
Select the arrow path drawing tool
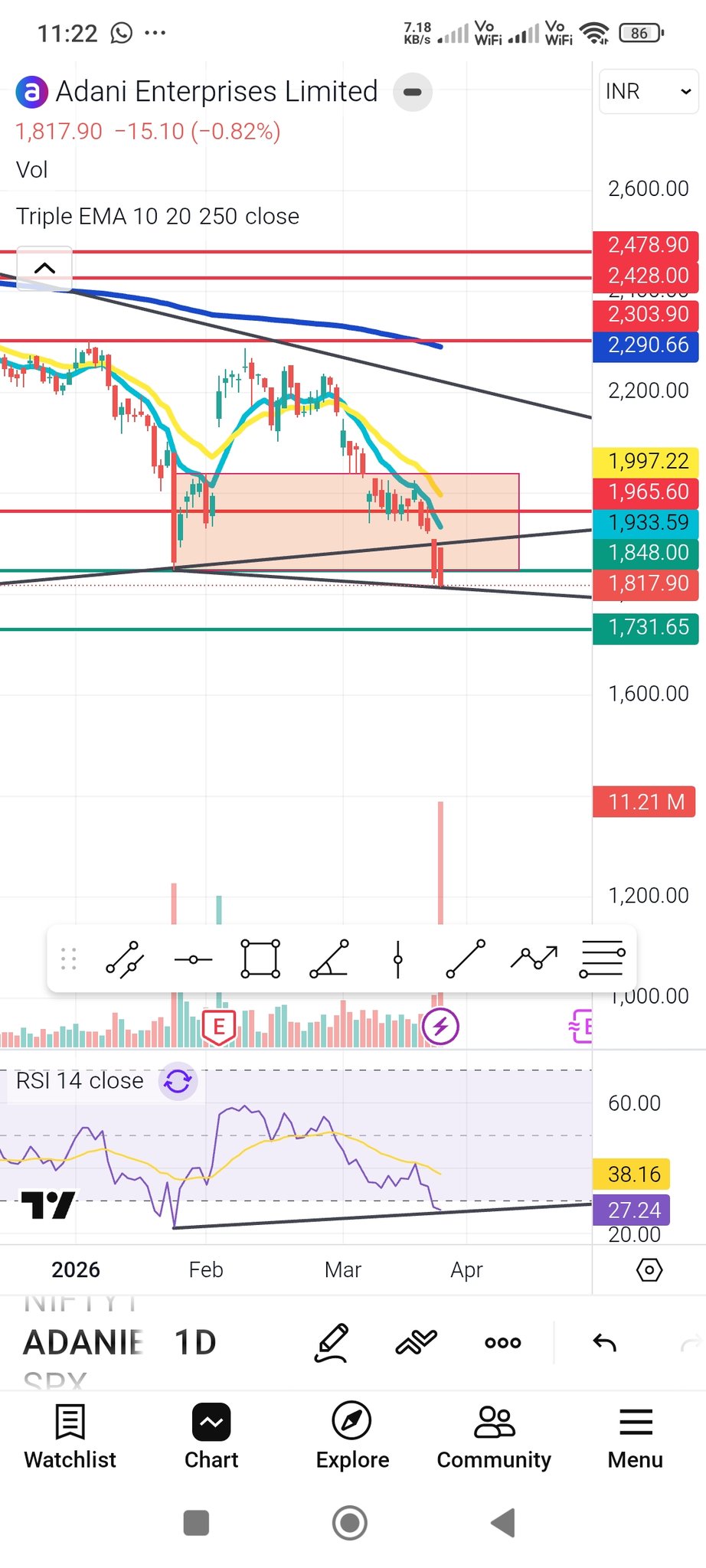tap(534, 959)
